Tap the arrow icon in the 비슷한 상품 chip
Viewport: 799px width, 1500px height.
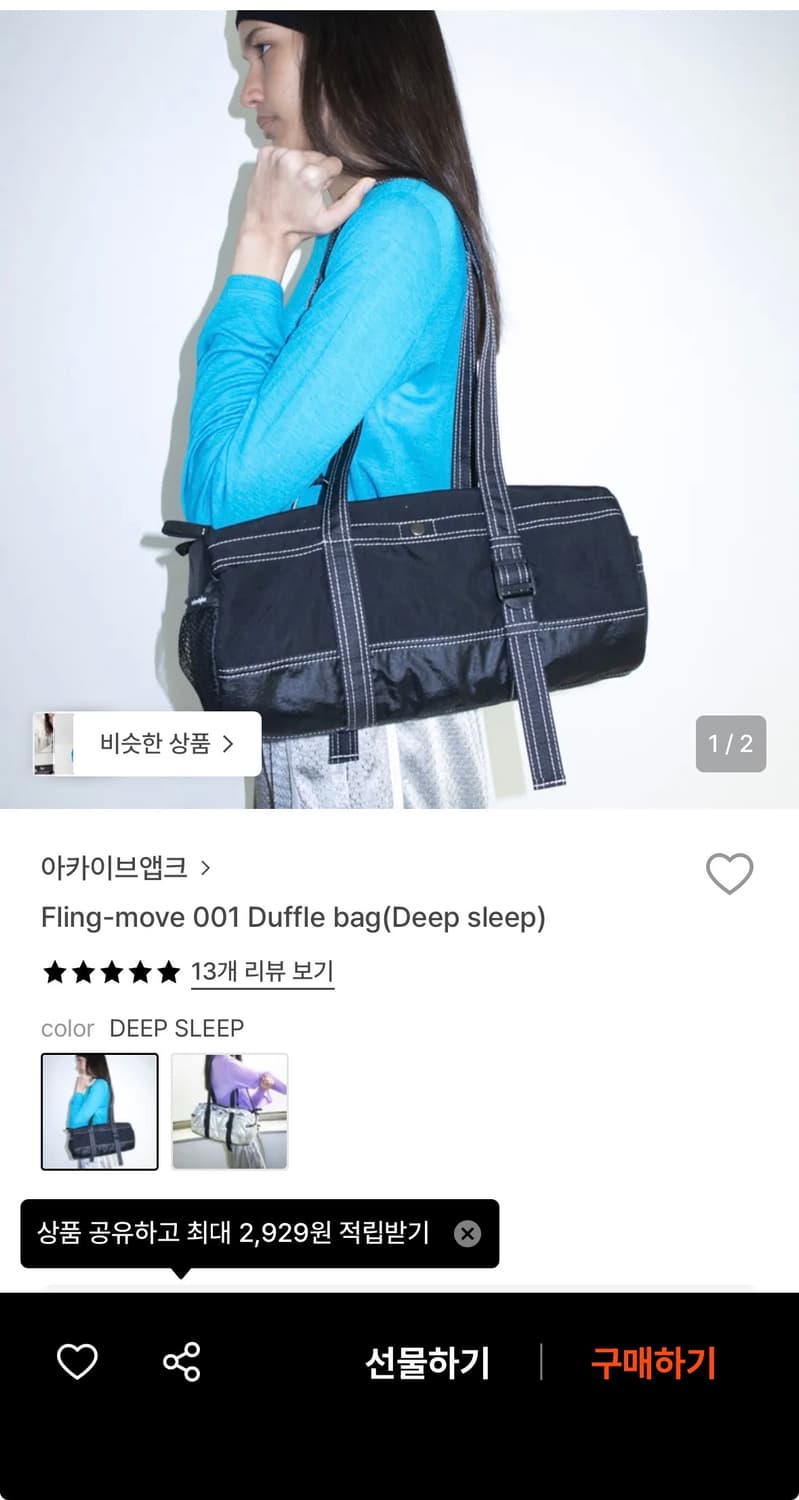pyautogui.click(x=231, y=743)
